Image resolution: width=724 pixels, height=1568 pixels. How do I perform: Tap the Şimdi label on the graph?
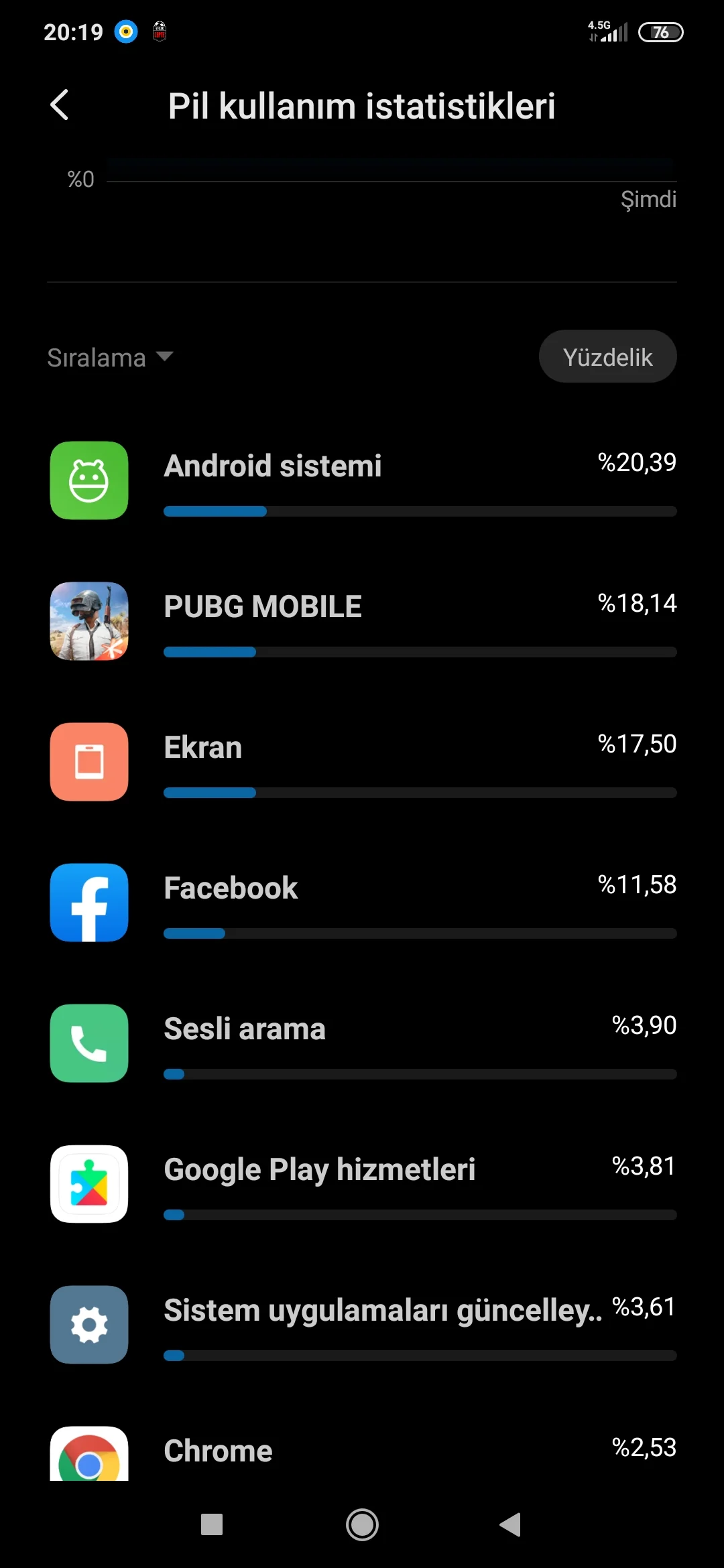648,200
